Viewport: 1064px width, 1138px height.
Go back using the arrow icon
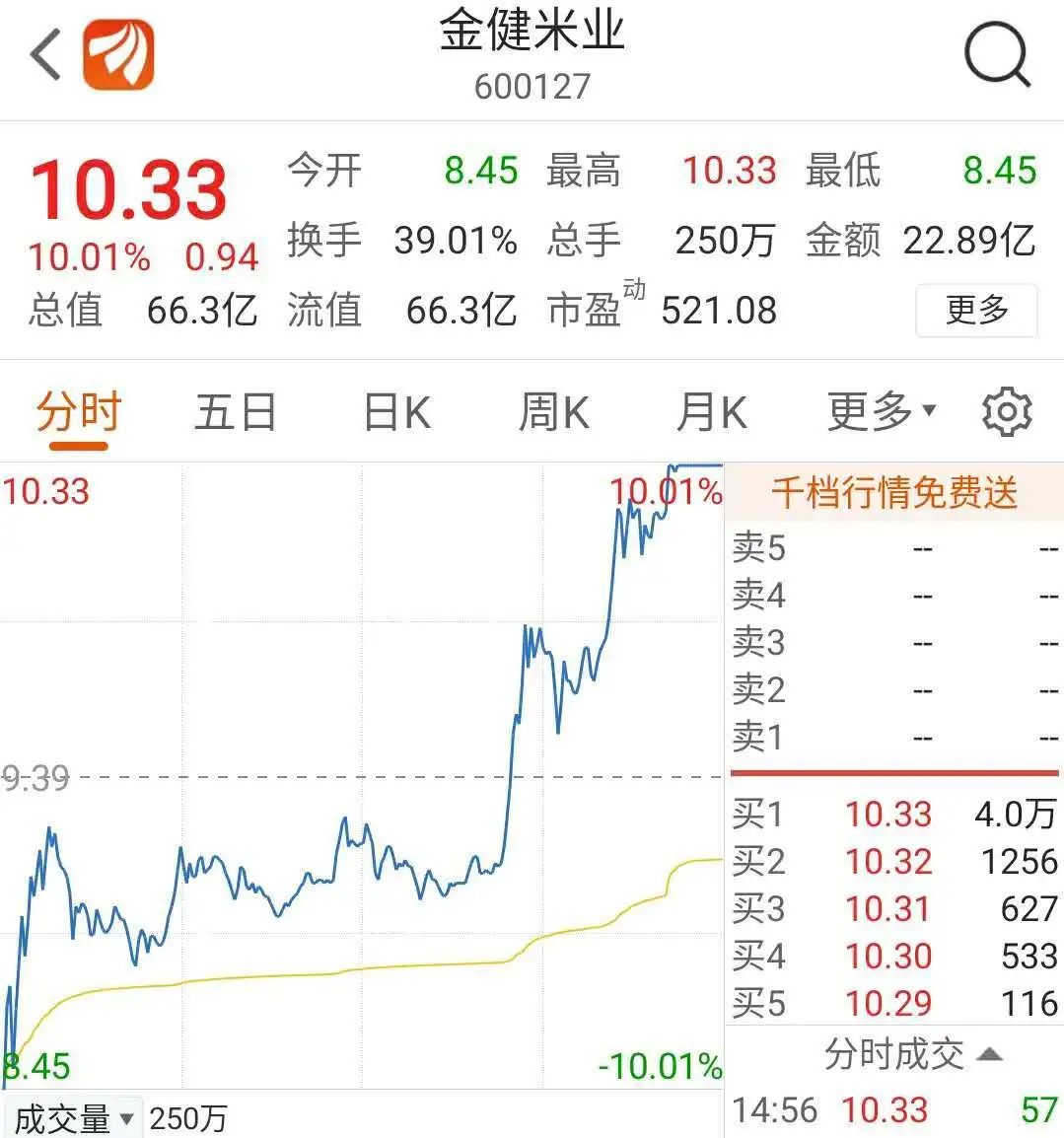tap(45, 54)
